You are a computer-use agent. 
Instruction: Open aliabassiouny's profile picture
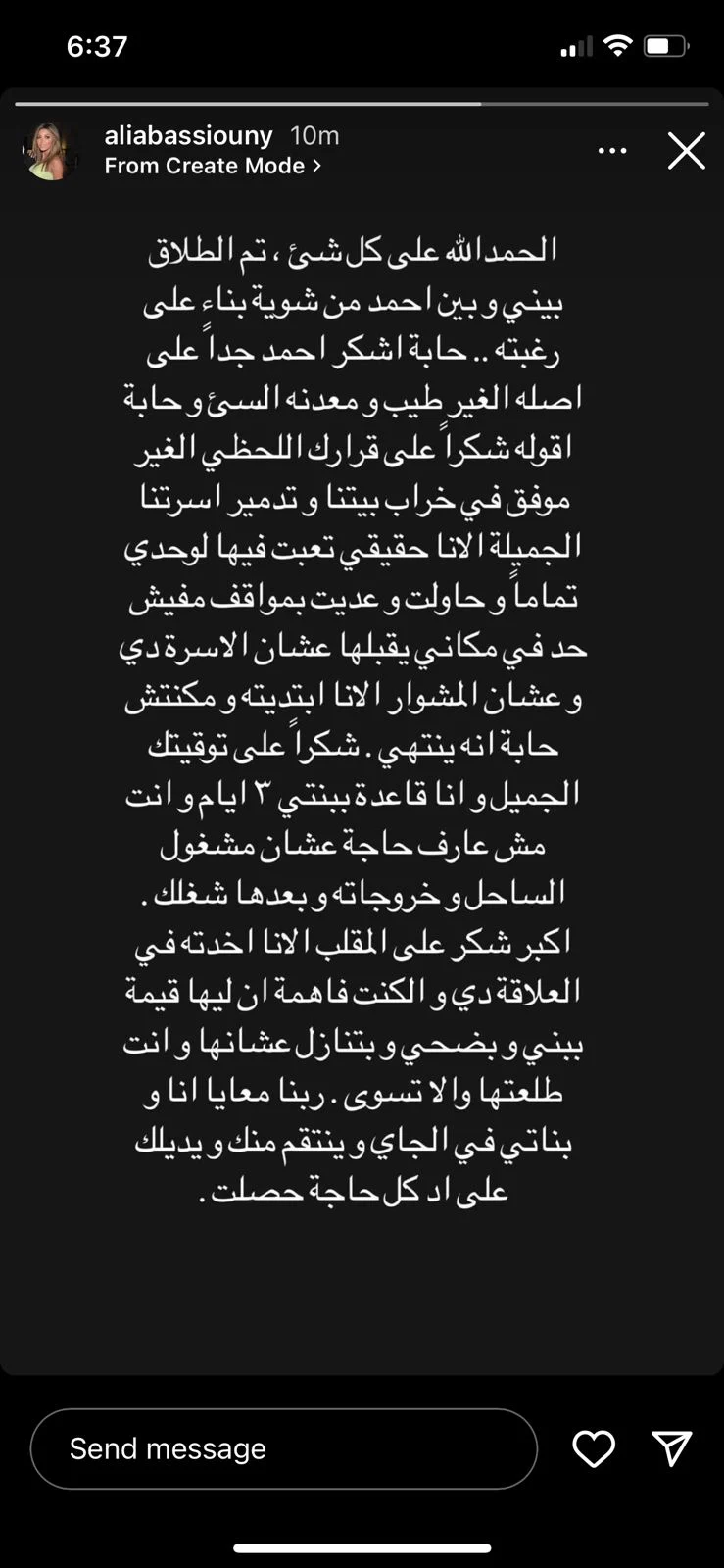[x=51, y=151]
